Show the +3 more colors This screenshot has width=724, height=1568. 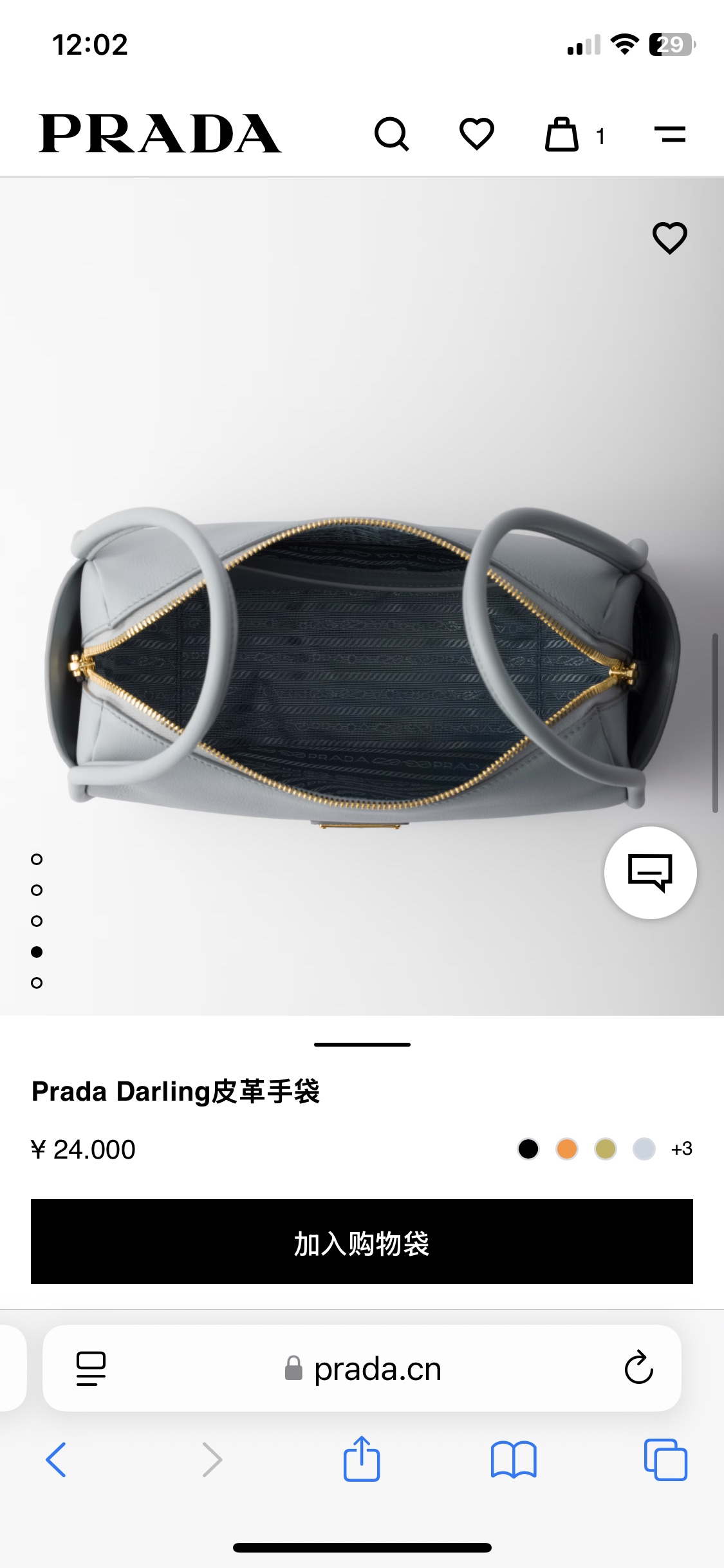[x=682, y=1149]
